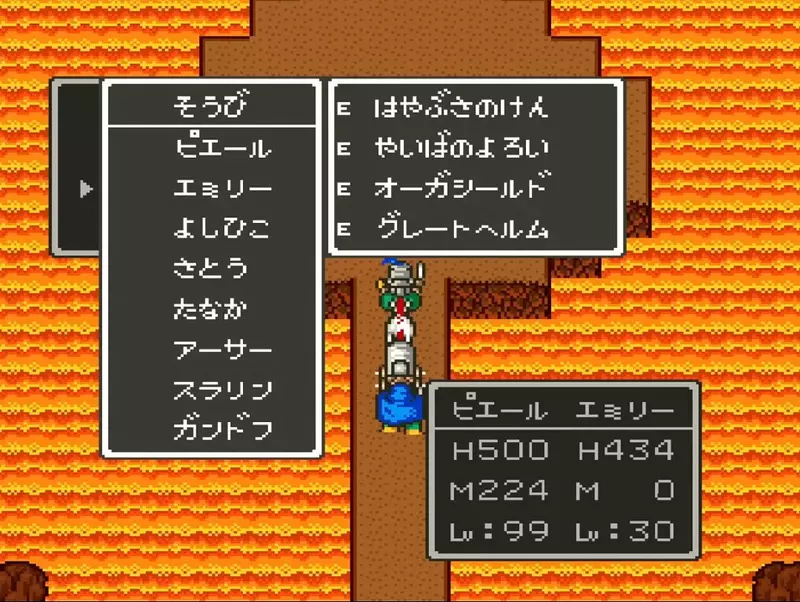
Task: Select the equipped オーガシールド
Action: pyautogui.click(x=461, y=187)
